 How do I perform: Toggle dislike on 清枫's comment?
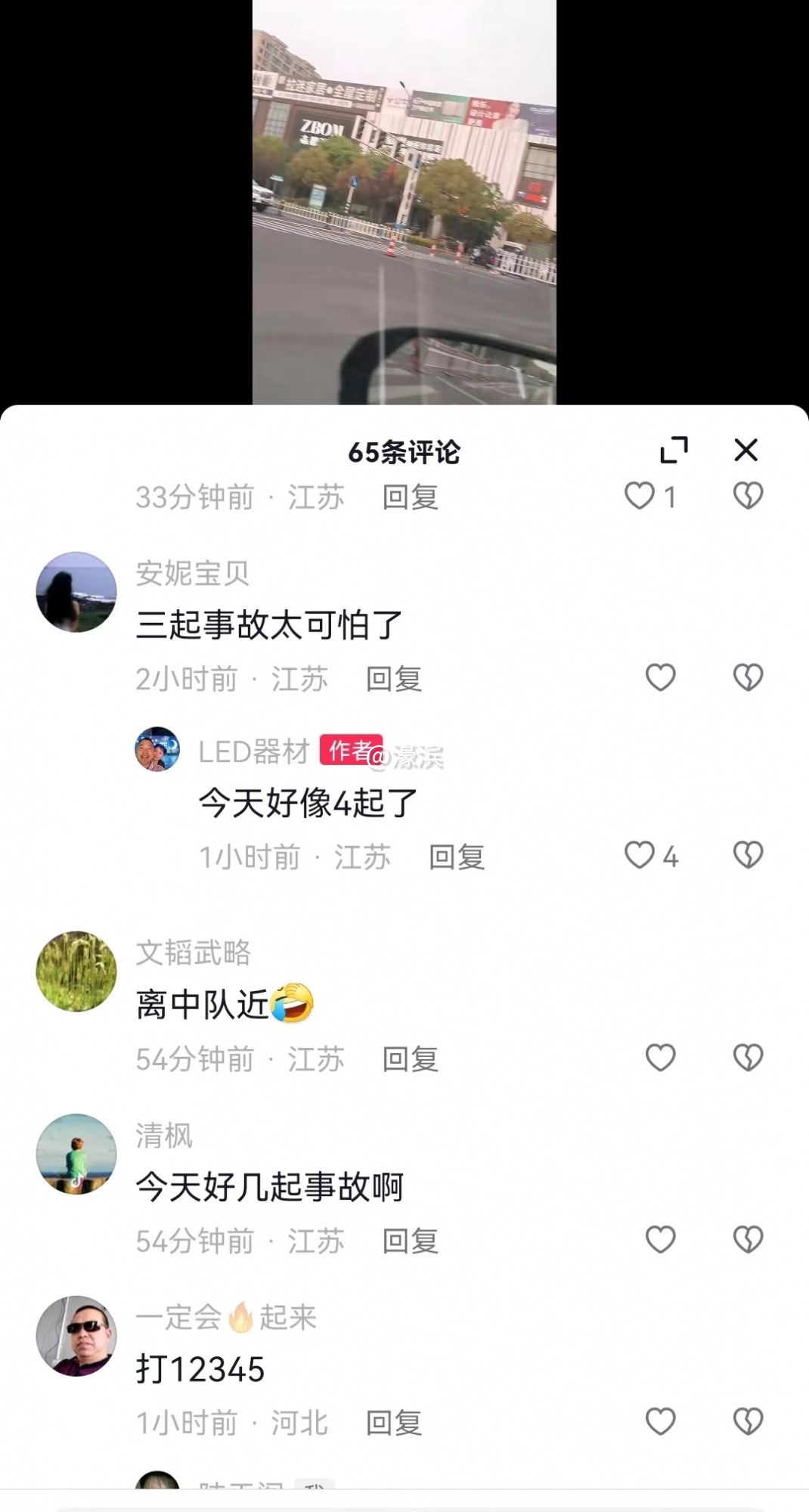click(x=747, y=1240)
